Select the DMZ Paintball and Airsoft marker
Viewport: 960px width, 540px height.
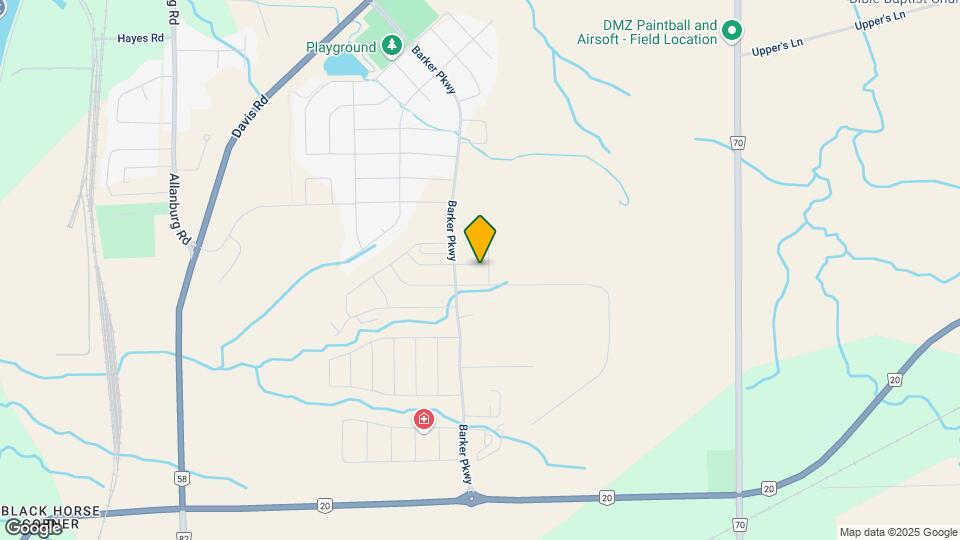(x=732, y=32)
